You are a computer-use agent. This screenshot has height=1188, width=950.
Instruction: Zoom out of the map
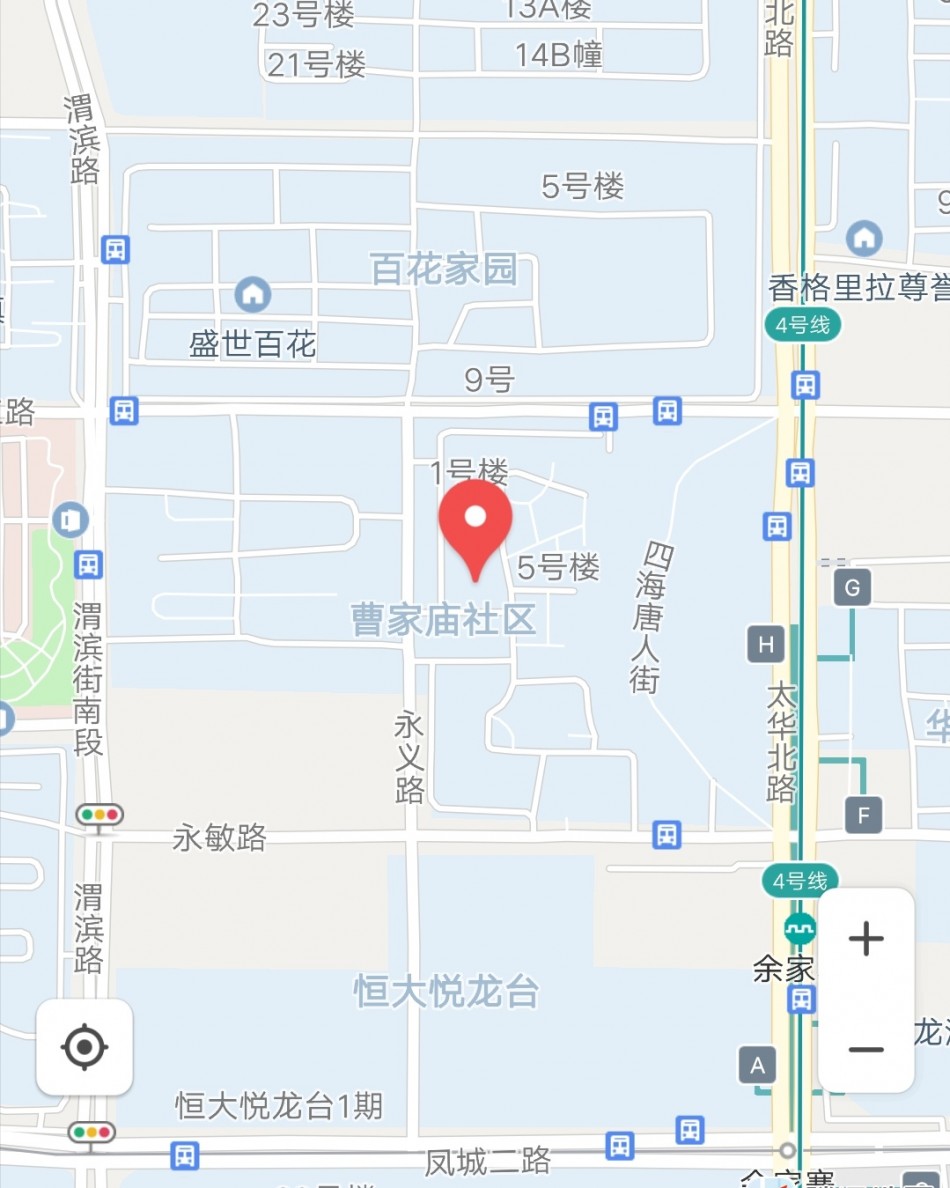[x=866, y=1049]
